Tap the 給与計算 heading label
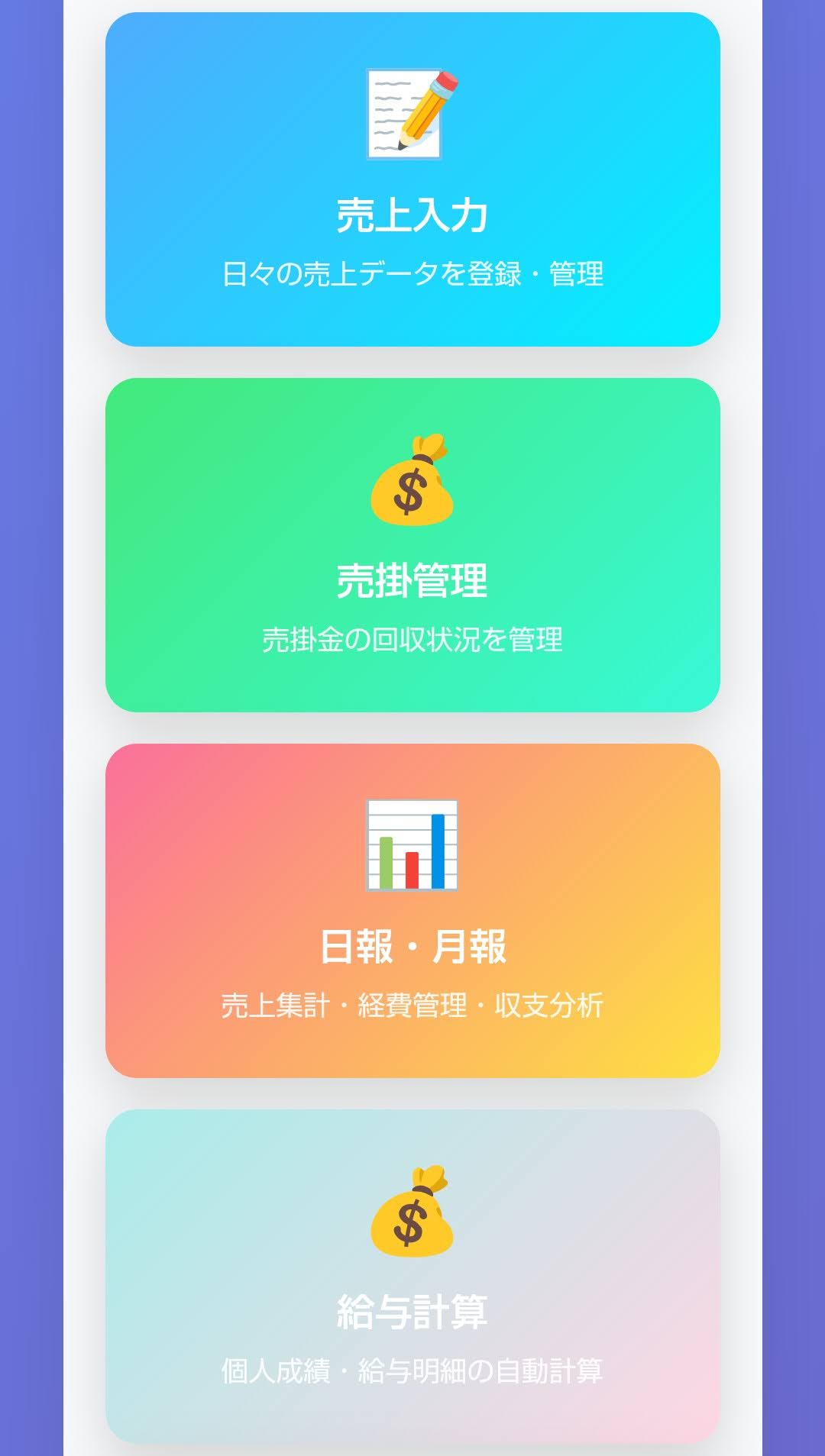825x1456 pixels. pyautogui.click(x=411, y=1306)
